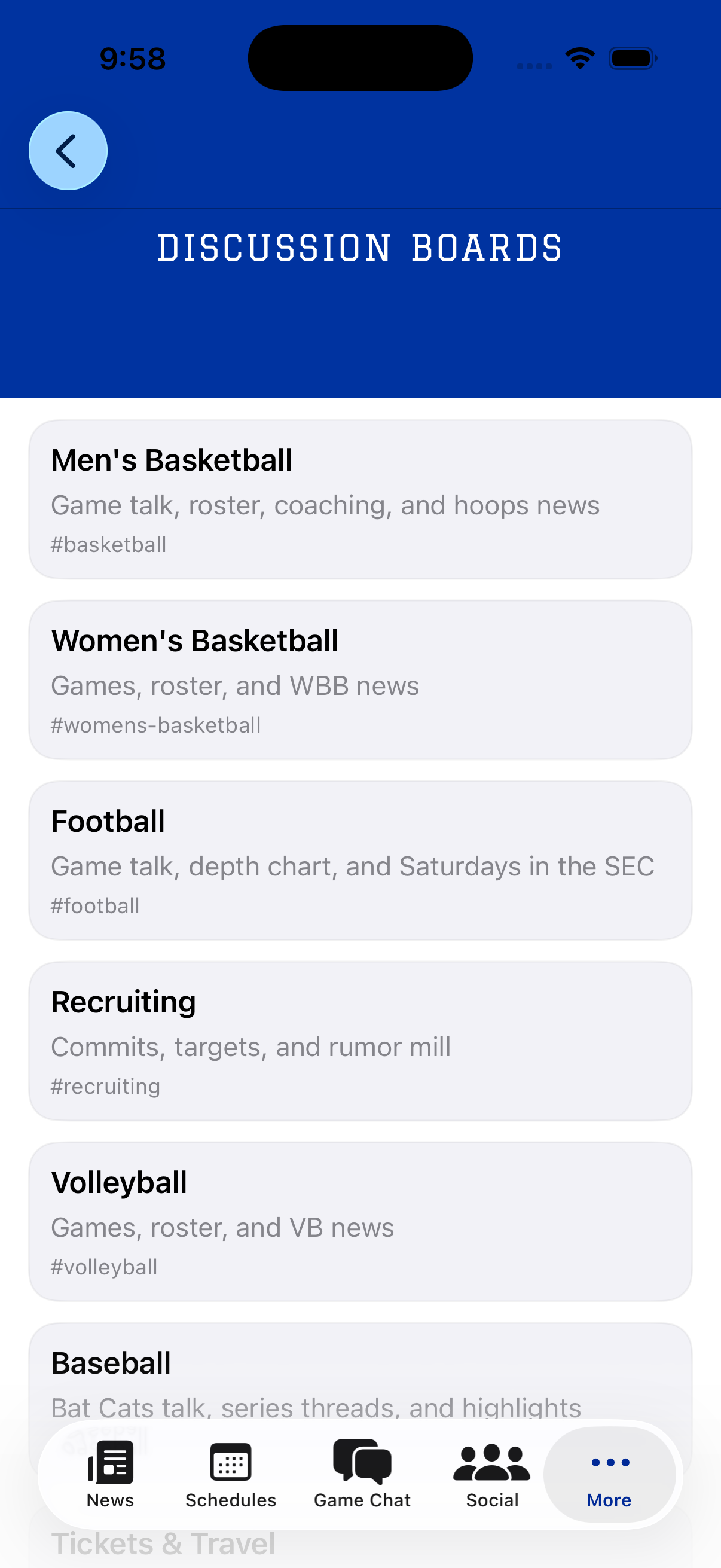Open the Women's Basketball discussion board

point(360,680)
